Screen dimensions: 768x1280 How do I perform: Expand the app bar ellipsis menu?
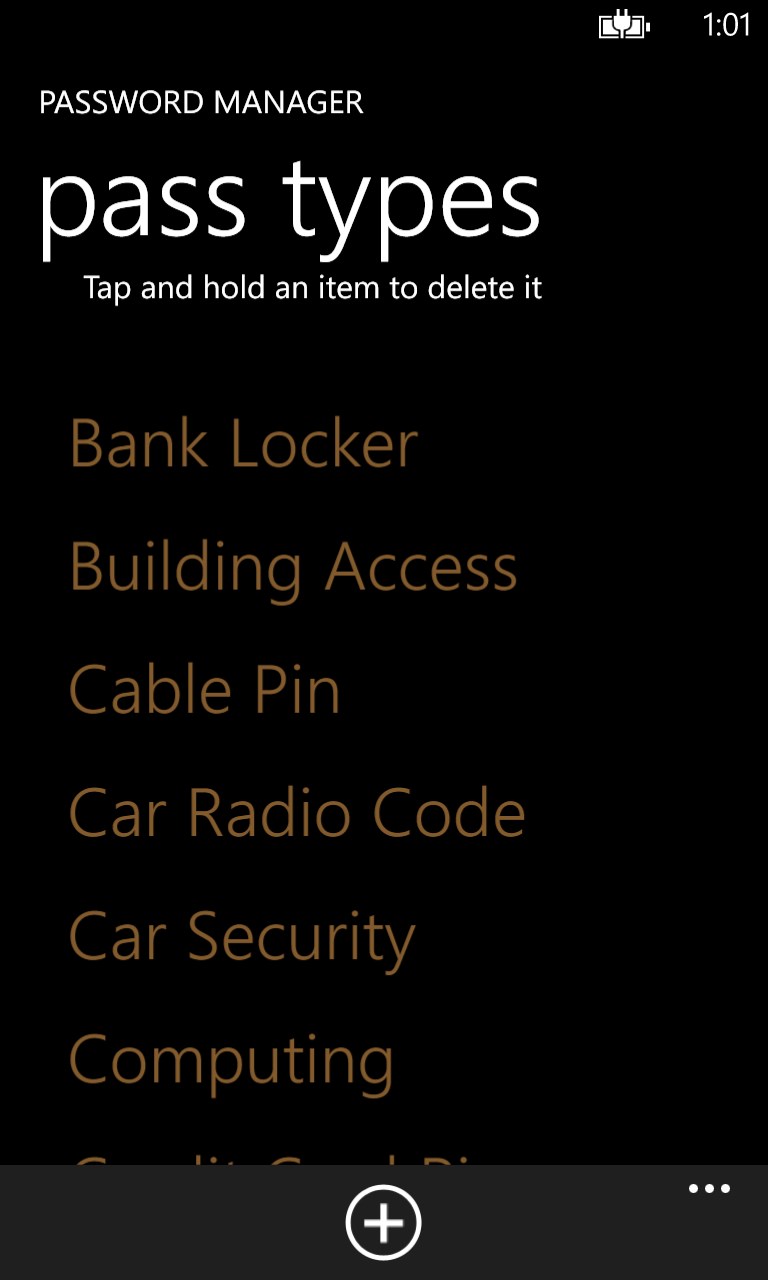[709, 1189]
